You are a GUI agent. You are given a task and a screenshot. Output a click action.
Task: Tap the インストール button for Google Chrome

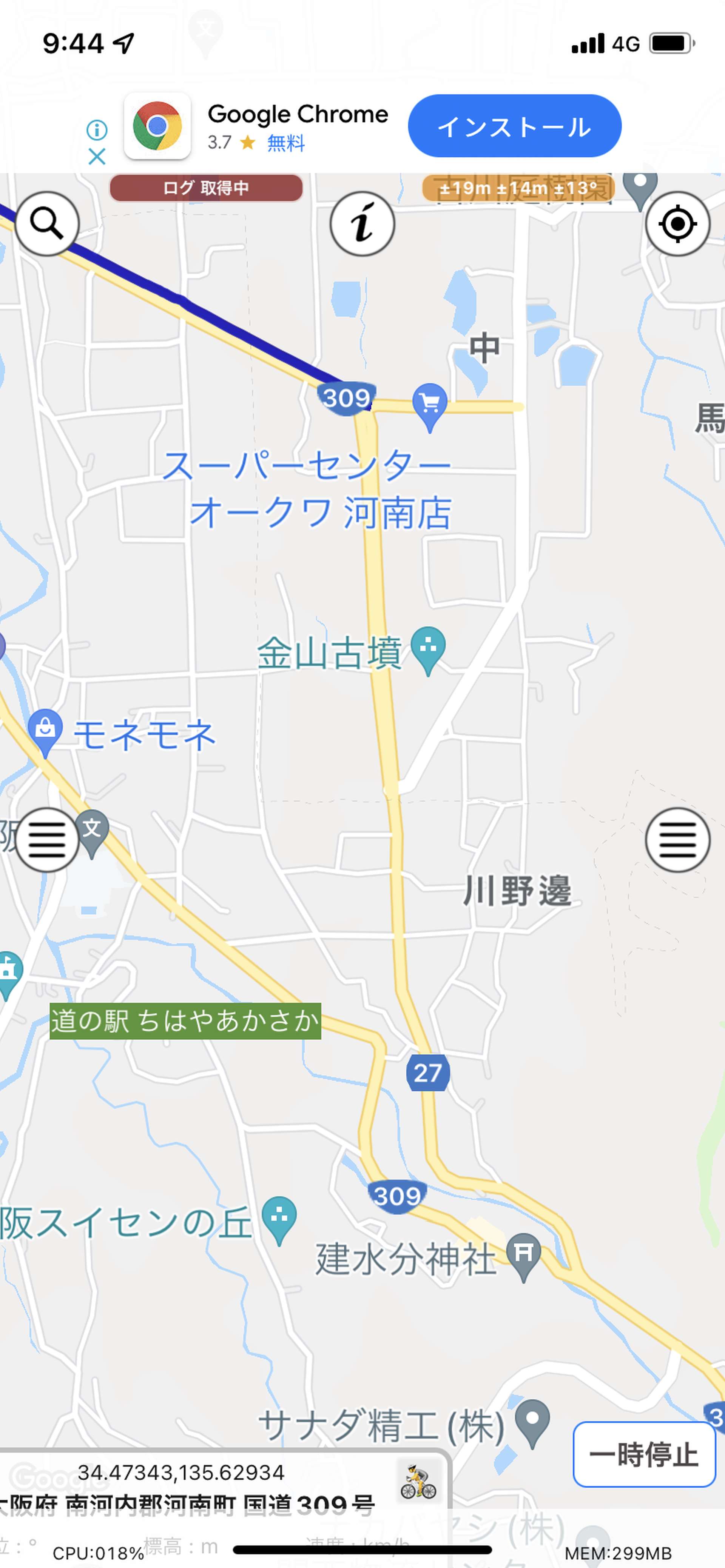[515, 126]
